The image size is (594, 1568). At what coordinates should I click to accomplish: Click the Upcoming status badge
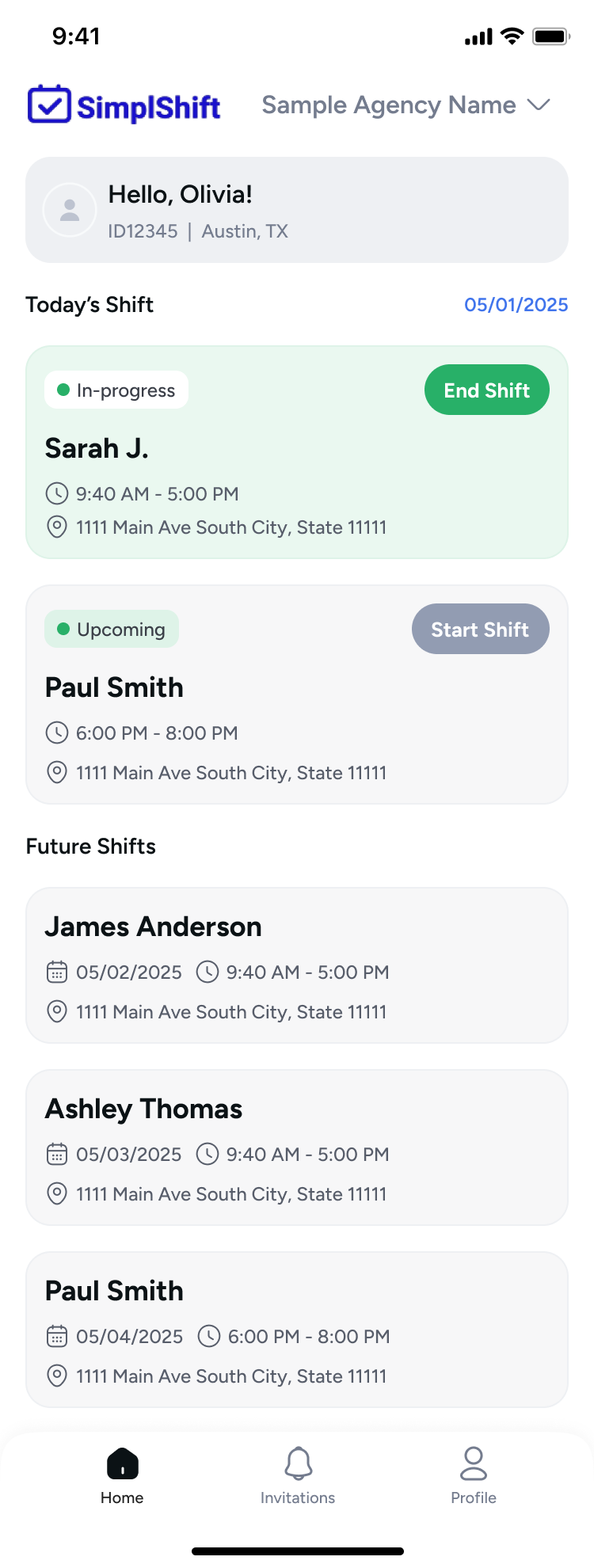pos(112,629)
